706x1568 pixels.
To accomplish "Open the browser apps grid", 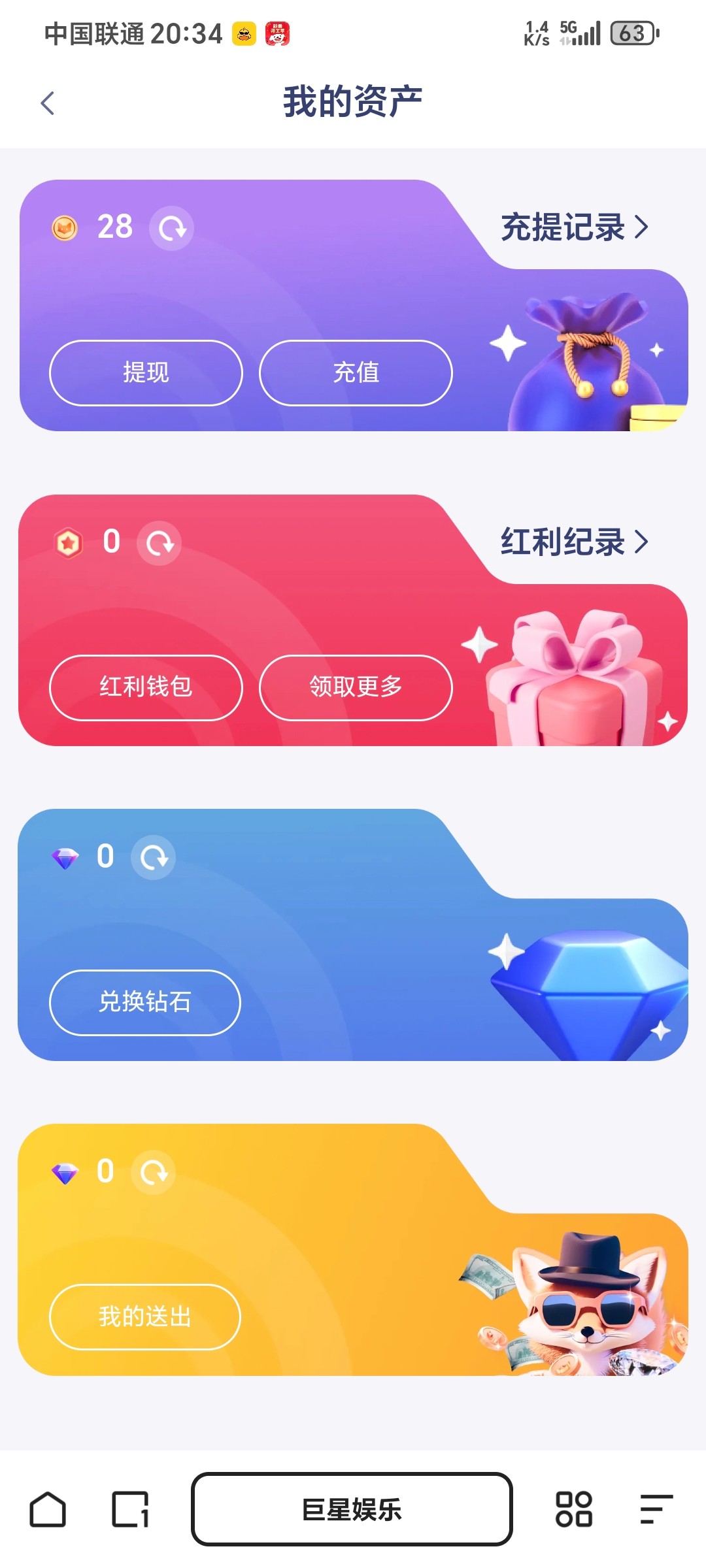I will [x=573, y=1509].
